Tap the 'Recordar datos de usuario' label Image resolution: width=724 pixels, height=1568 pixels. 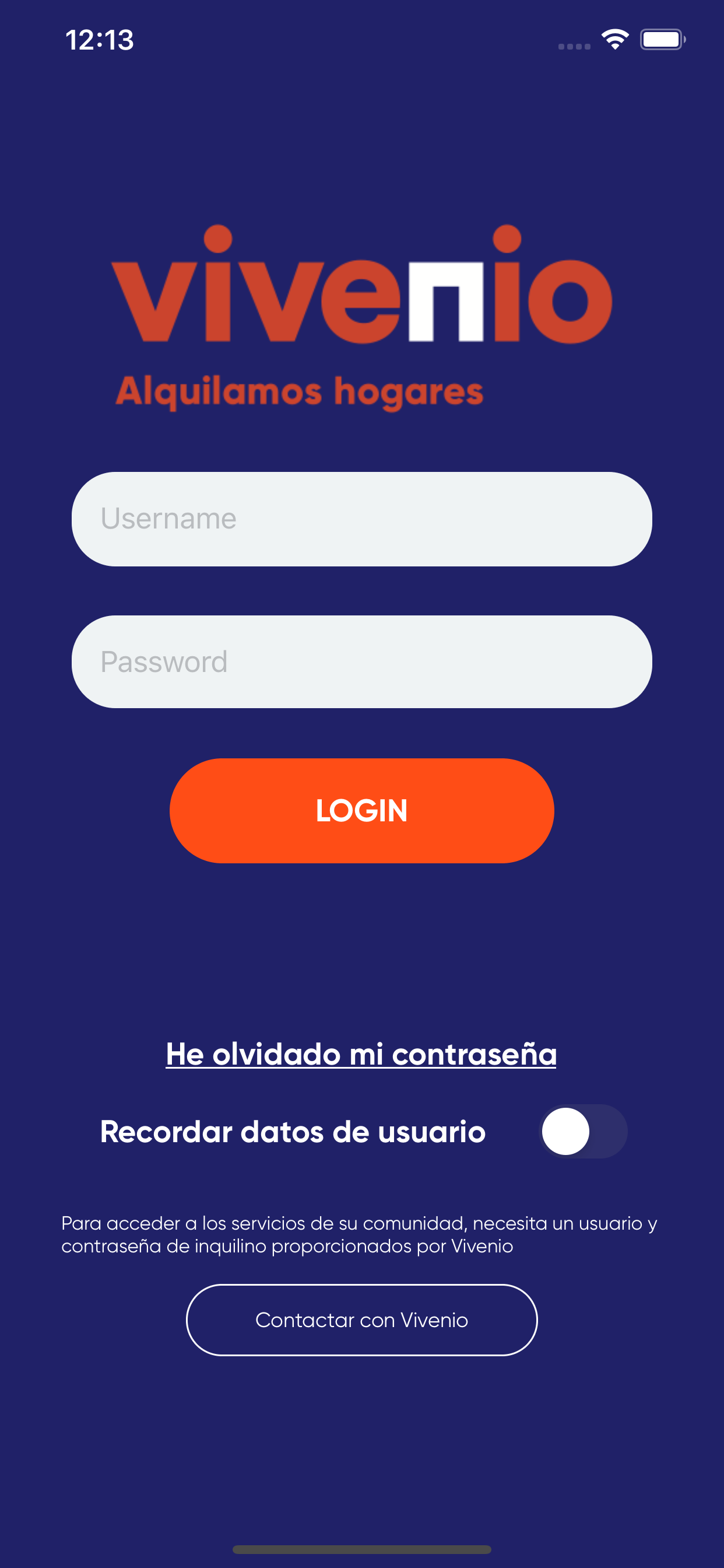coord(292,1131)
